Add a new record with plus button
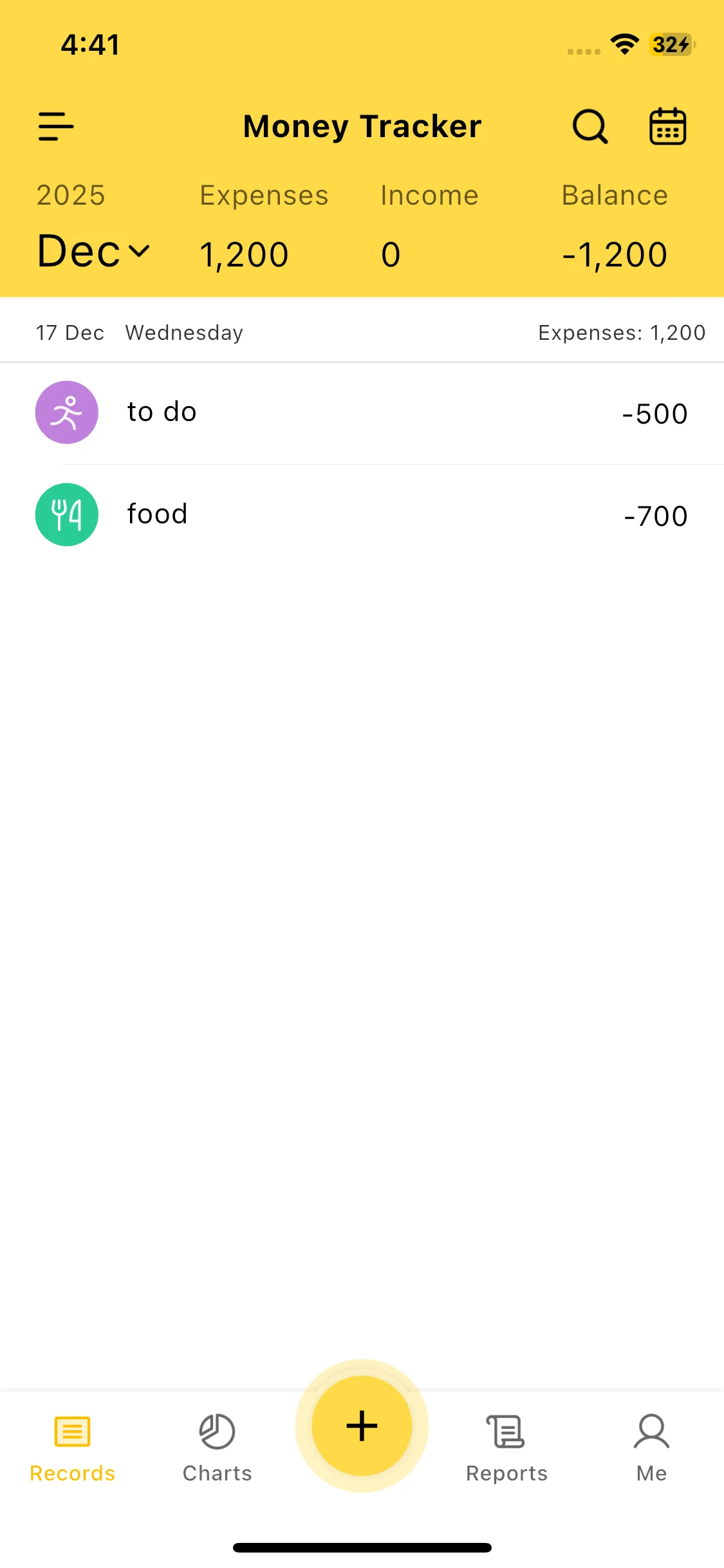This screenshot has width=724, height=1568. tap(362, 1426)
